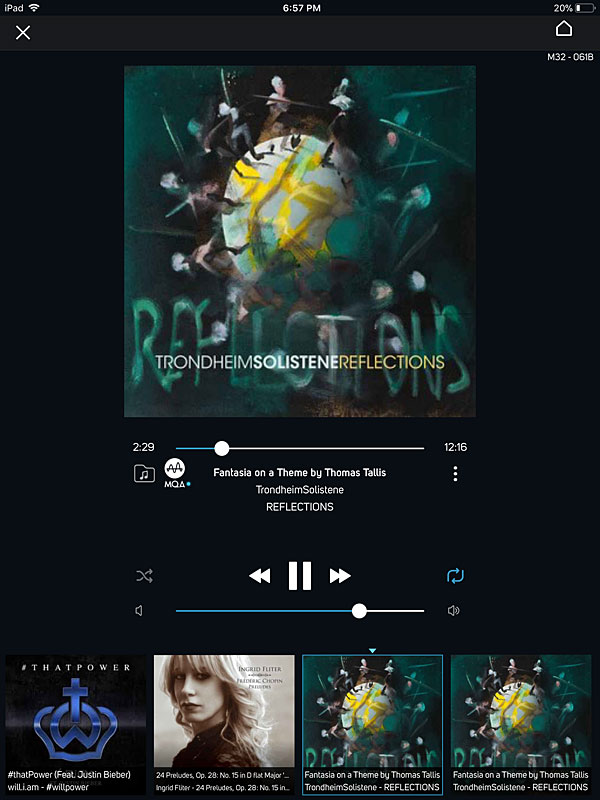Toggle repeat mode
600x800 pixels.
[x=456, y=576]
